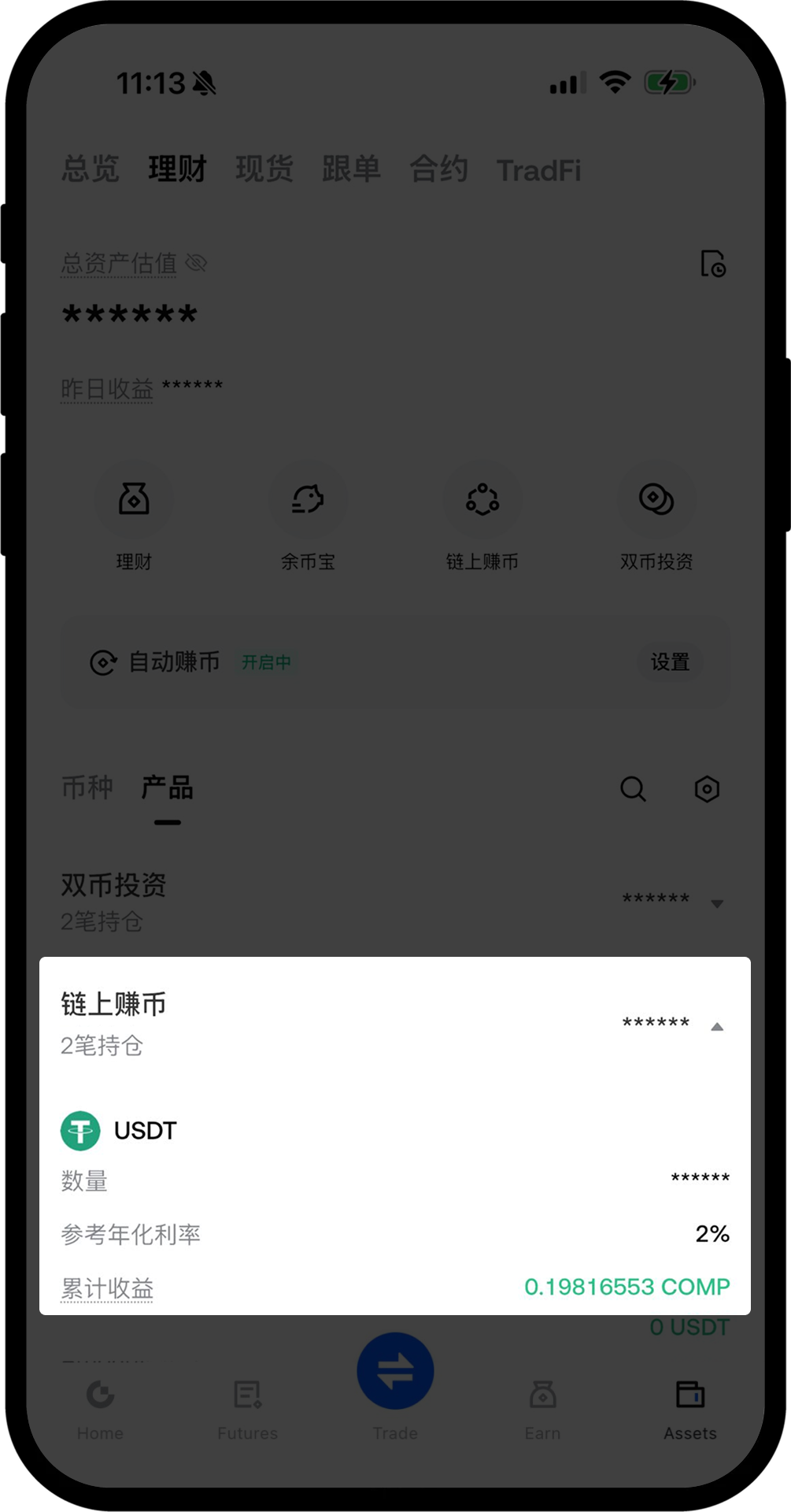Expand the 双币投资 holdings section
The height and width of the screenshot is (1512, 791).
coord(716,903)
